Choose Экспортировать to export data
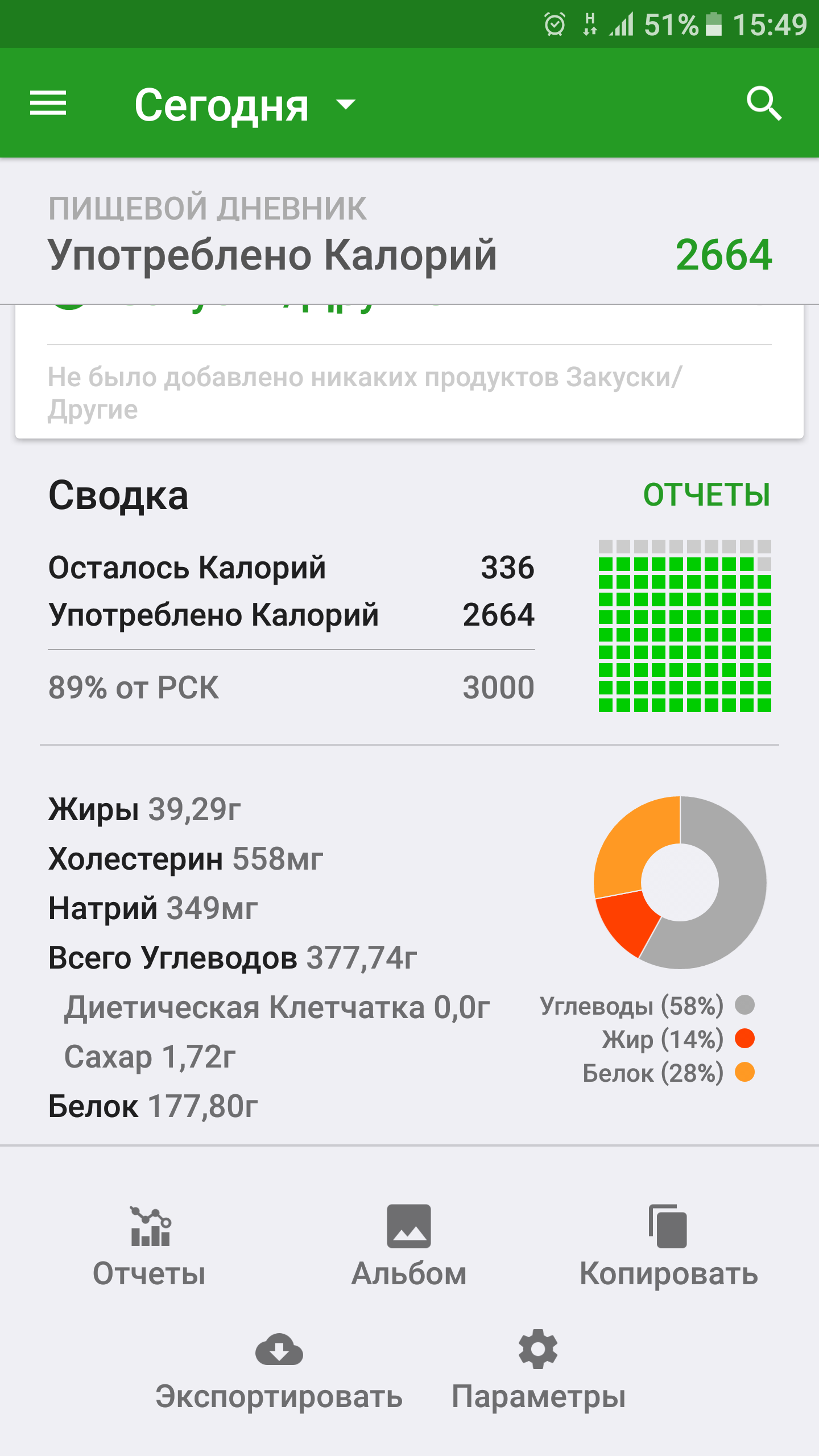Image resolution: width=819 pixels, height=1456 pixels. pyautogui.click(x=279, y=1371)
